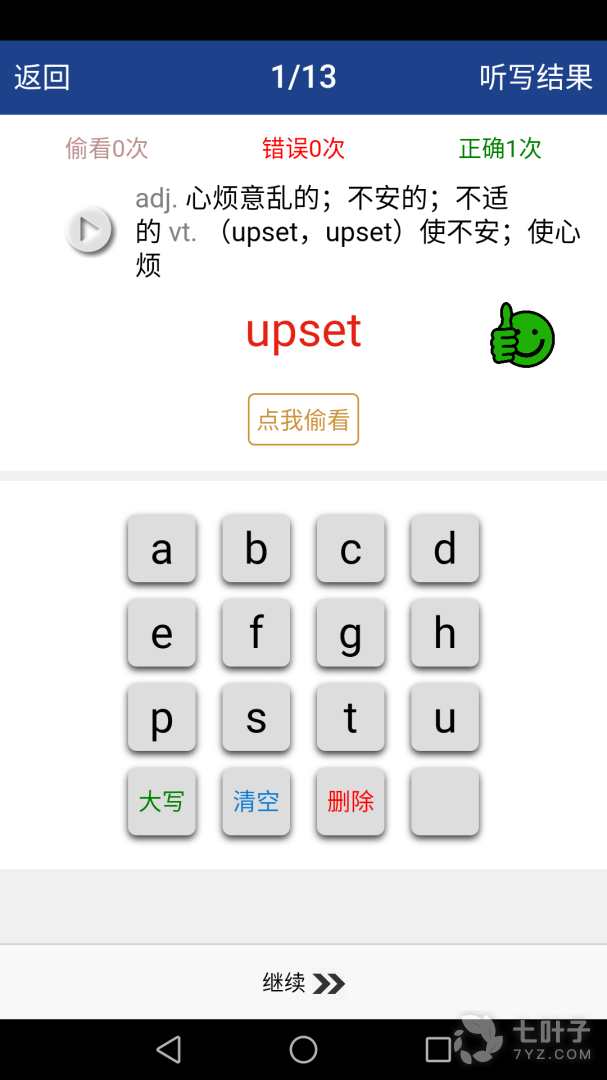
Task: Type the letter h key
Action: coord(445,634)
